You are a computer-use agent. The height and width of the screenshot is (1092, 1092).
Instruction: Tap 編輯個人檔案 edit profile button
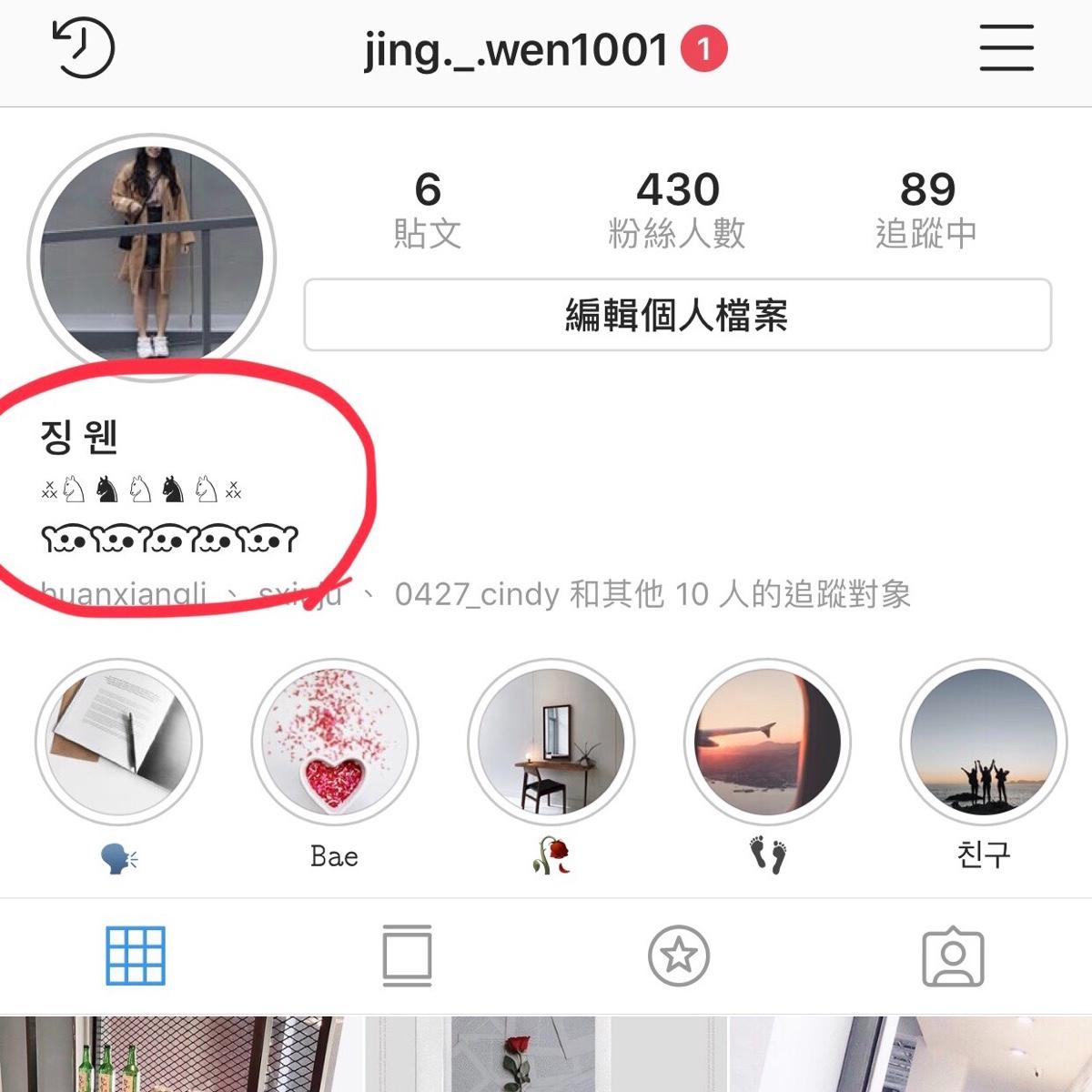coord(677,316)
